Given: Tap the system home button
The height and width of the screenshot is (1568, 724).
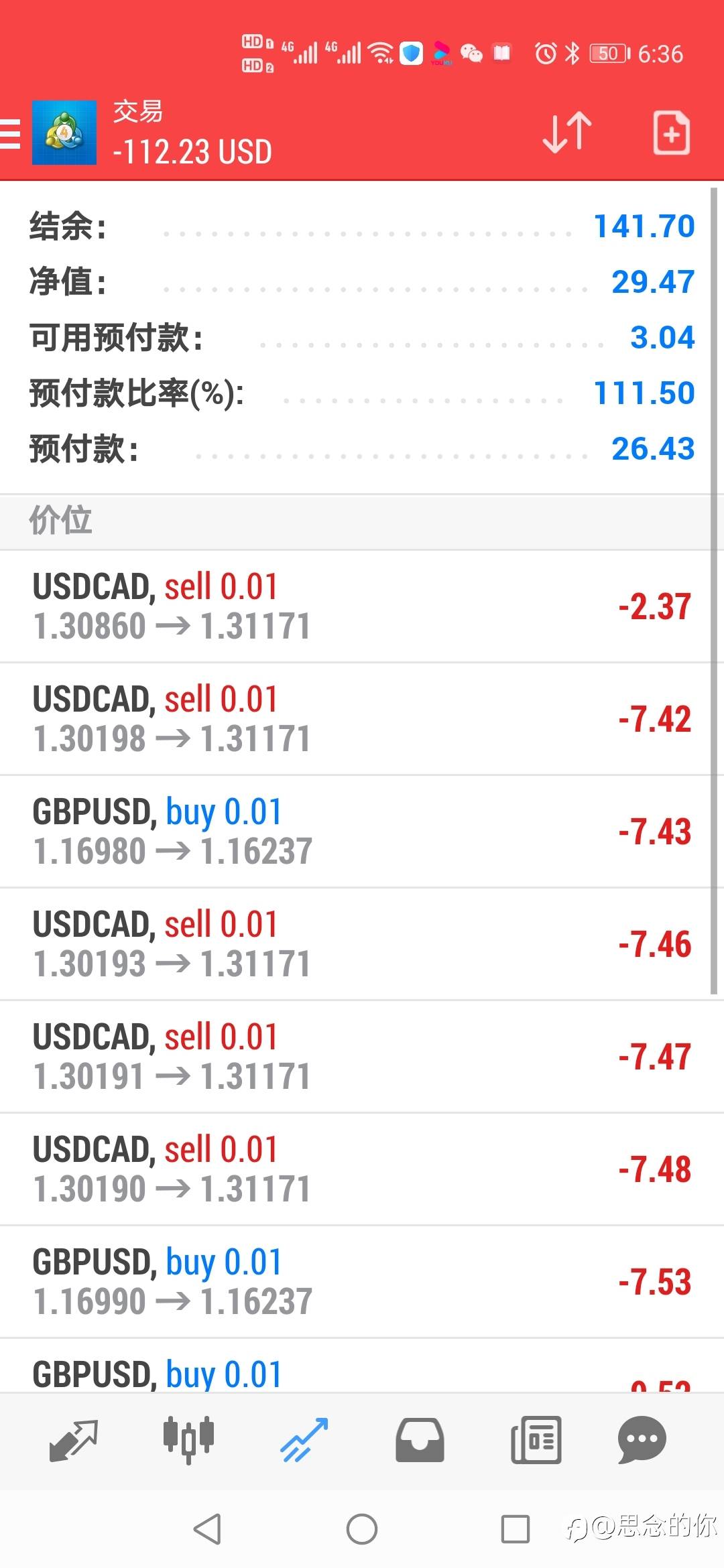Looking at the screenshot, I should coord(362,1529).
